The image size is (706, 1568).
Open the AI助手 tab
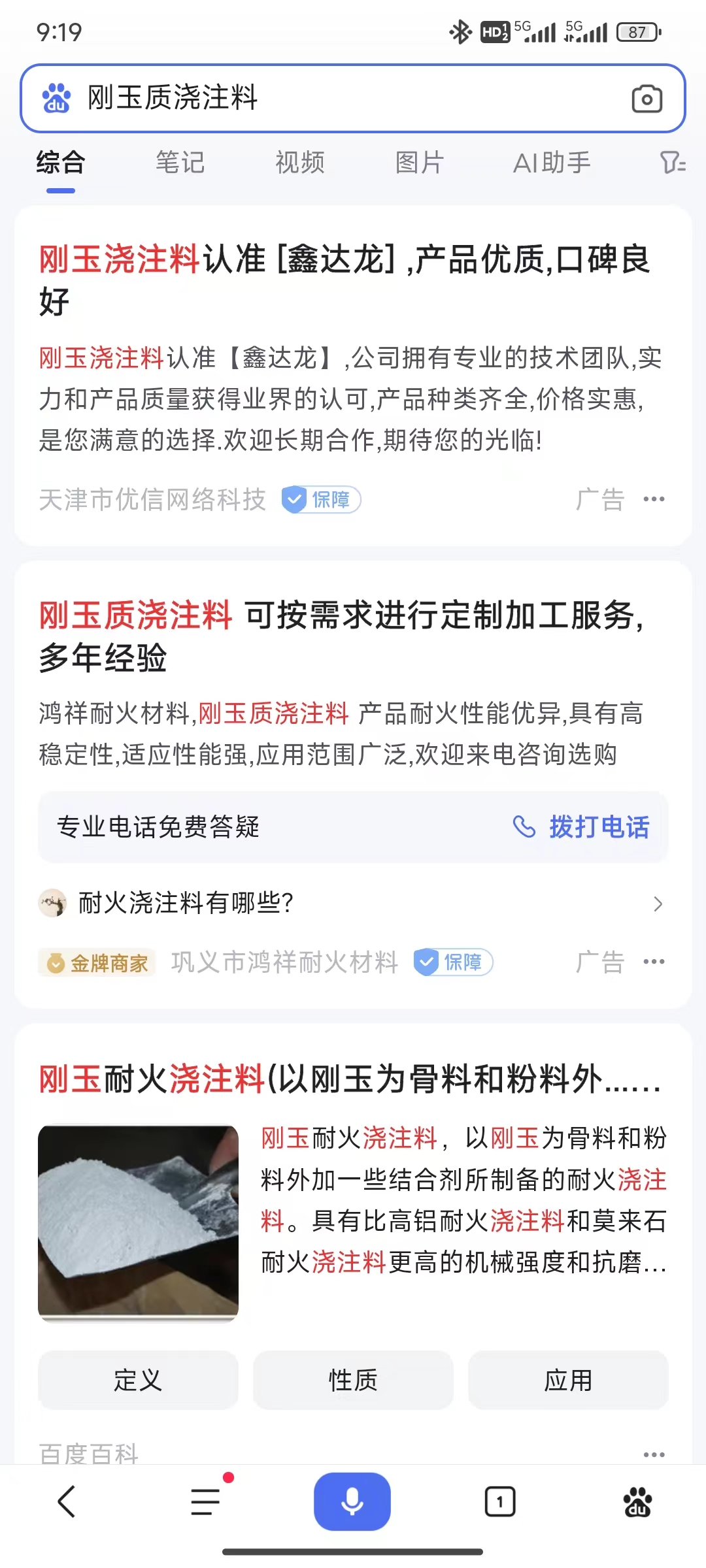(x=552, y=163)
